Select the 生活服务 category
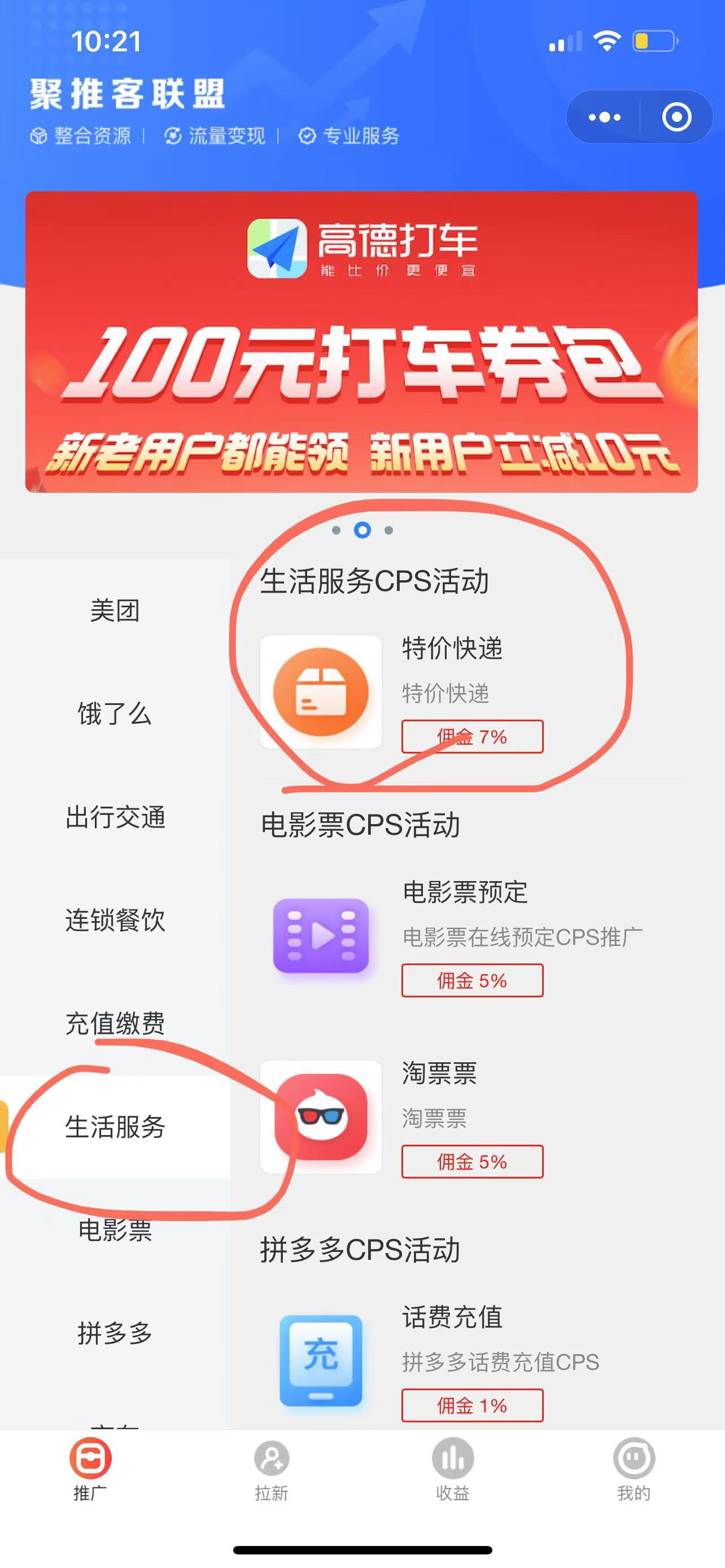Screen dimensions: 725x1568 tap(115, 1127)
